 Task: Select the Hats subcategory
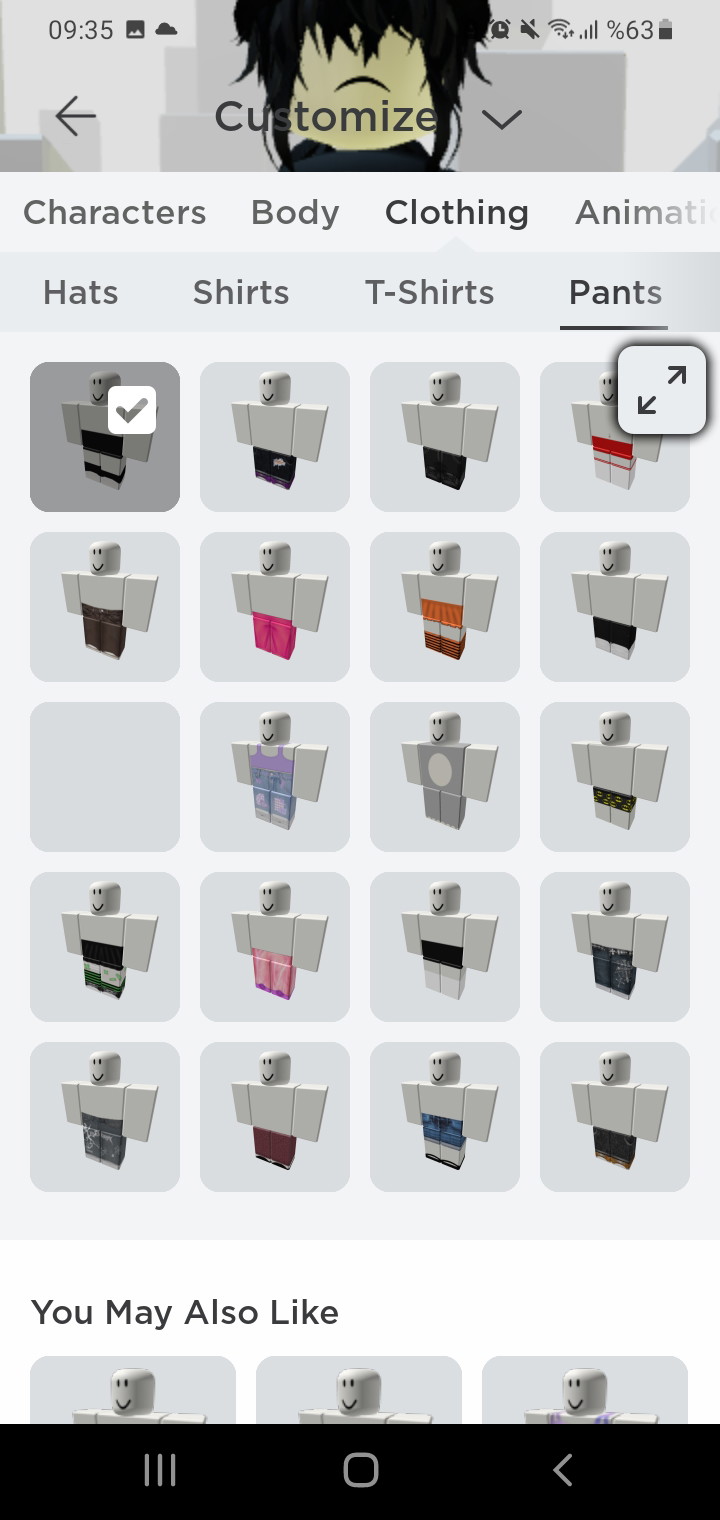[x=80, y=292]
